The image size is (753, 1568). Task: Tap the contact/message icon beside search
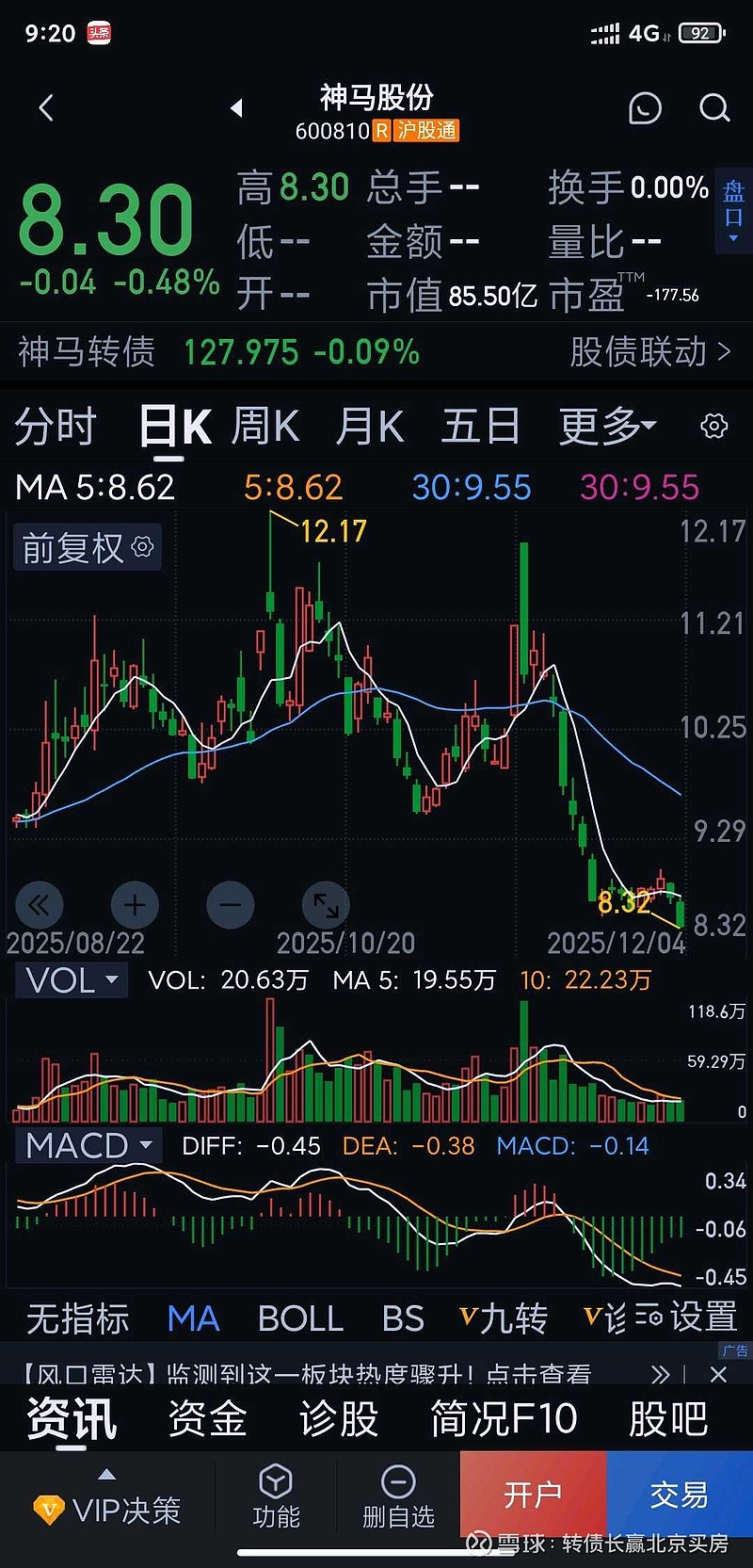tap(644, 108)
